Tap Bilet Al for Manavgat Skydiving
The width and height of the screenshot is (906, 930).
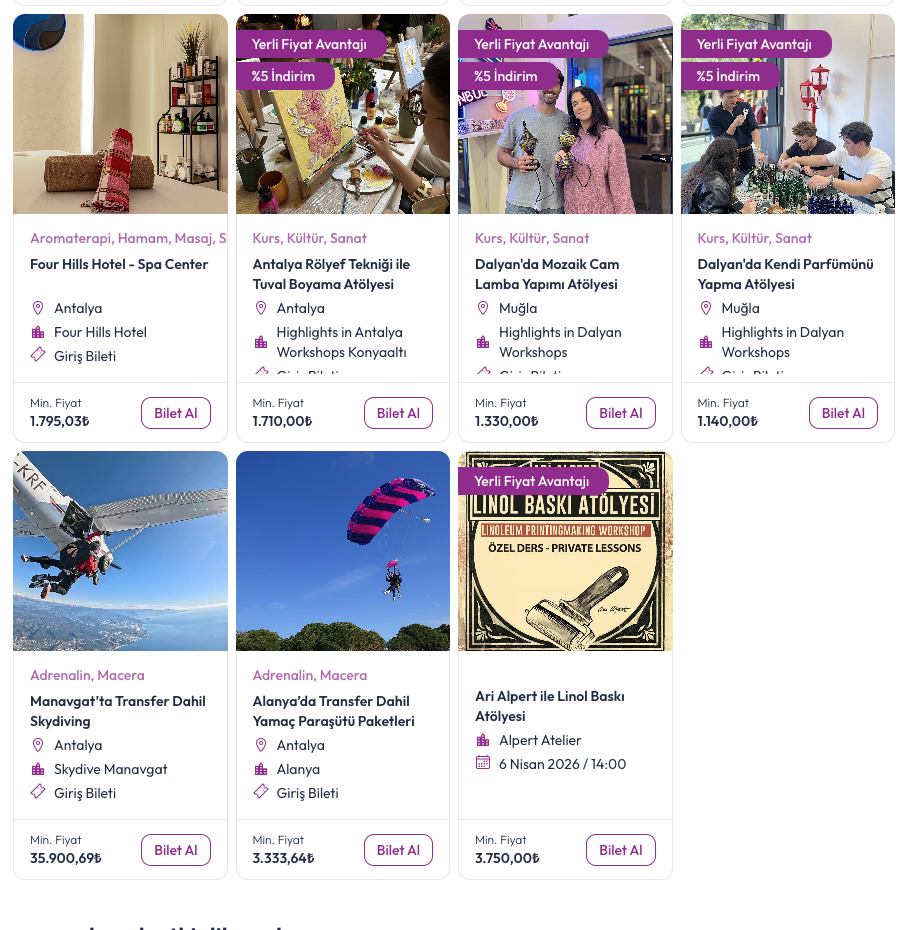176,850
